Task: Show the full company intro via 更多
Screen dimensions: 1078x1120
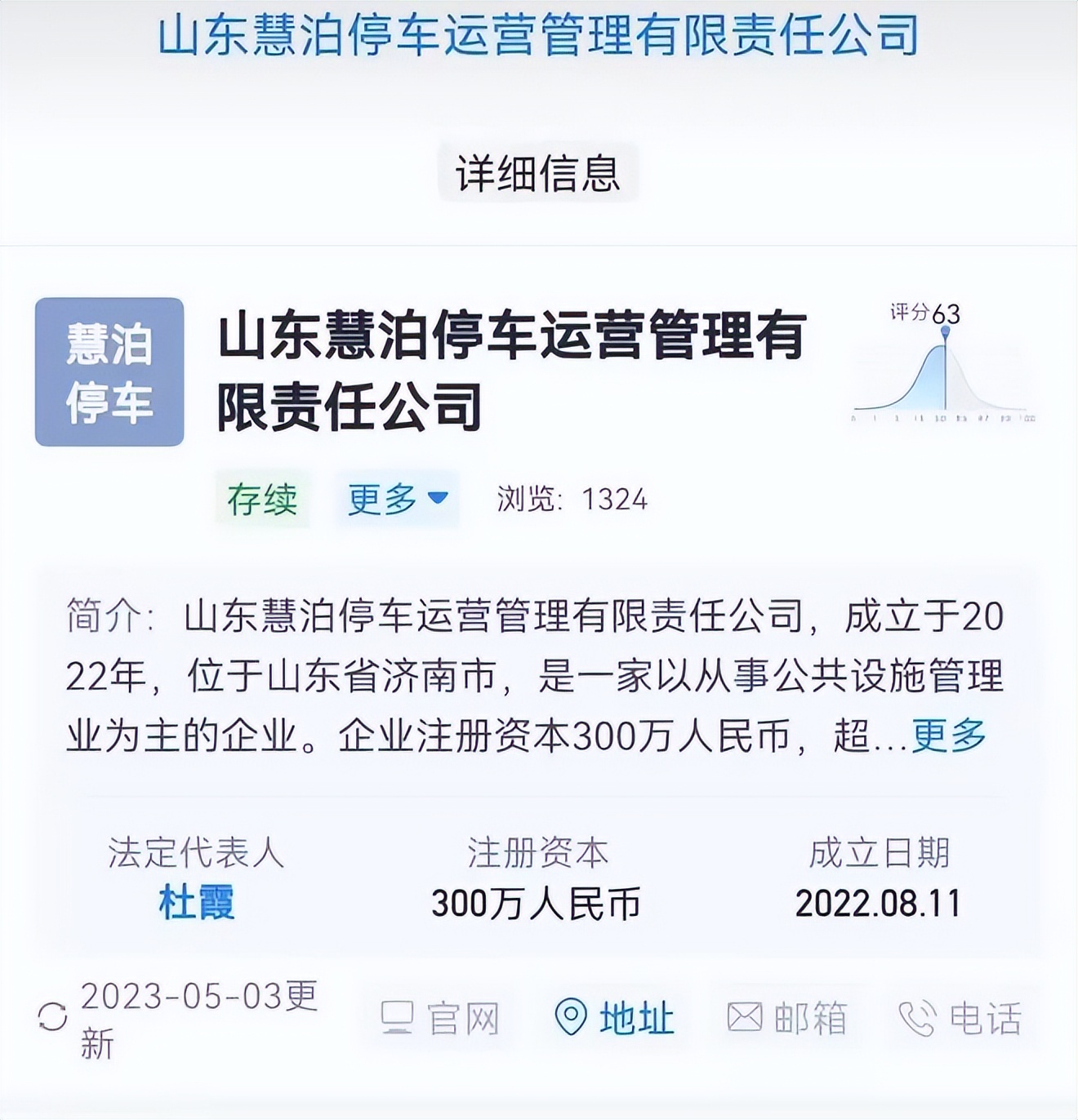Action: (949, 736)
